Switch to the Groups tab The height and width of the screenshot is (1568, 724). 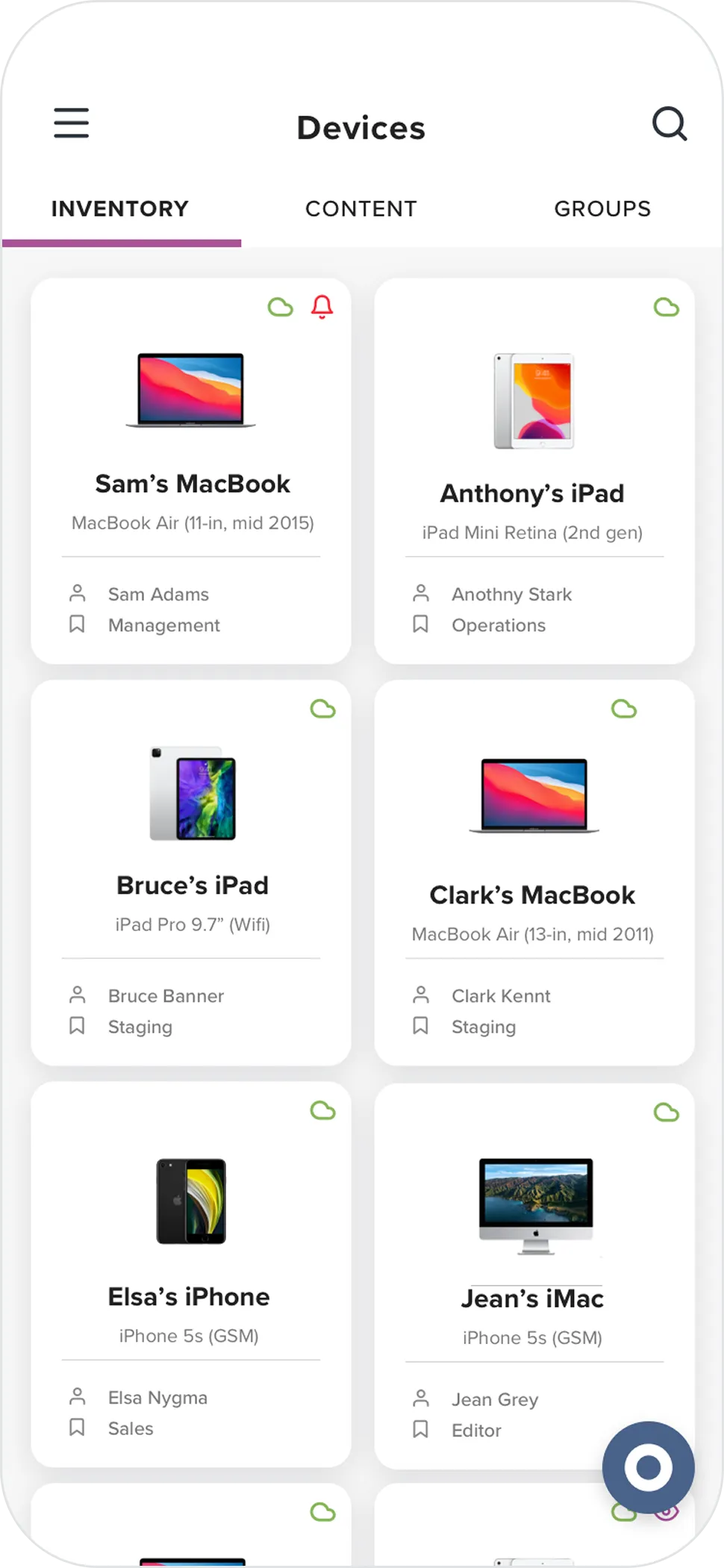tap(602, 209)
